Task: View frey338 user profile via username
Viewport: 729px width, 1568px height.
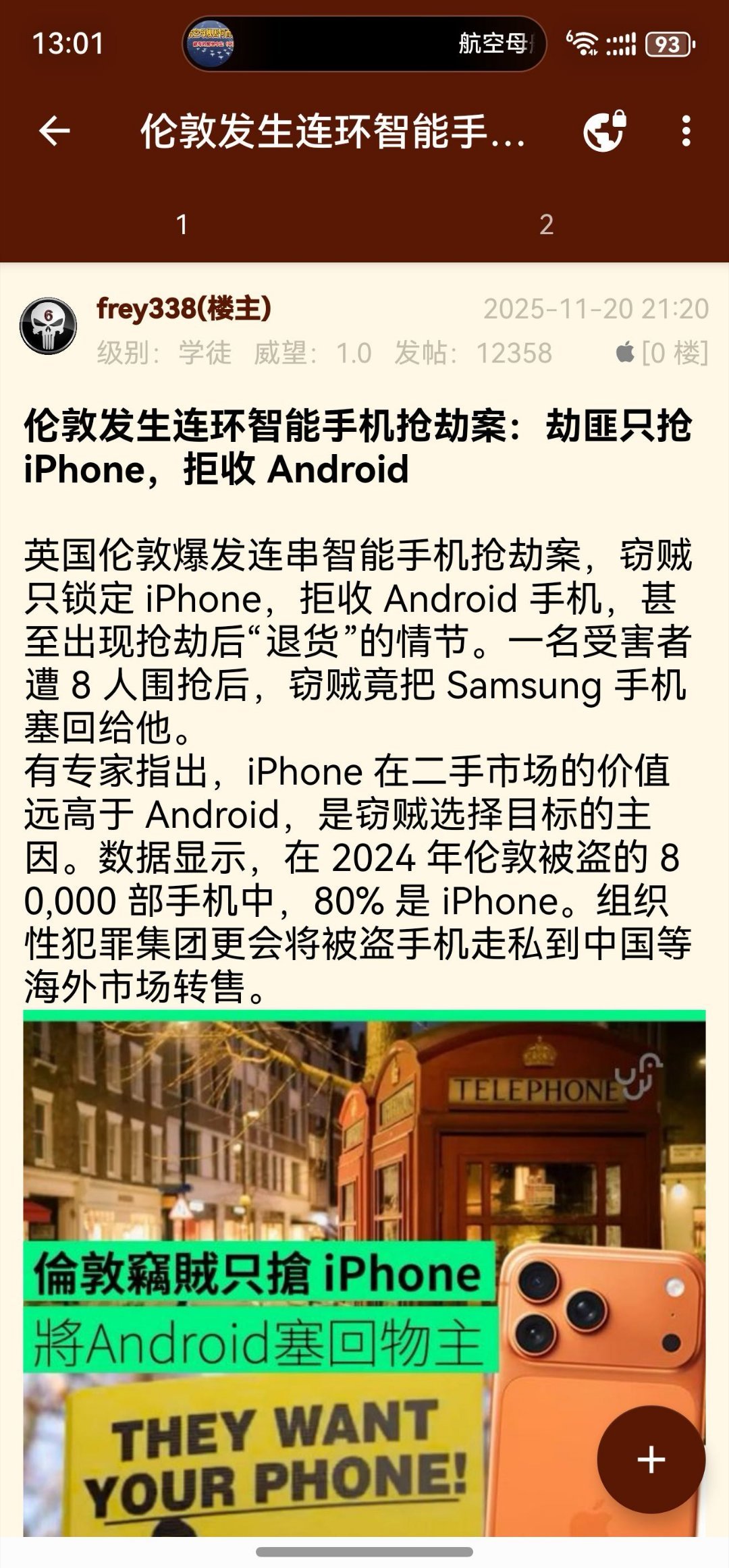Action: (x=184, y=309)
